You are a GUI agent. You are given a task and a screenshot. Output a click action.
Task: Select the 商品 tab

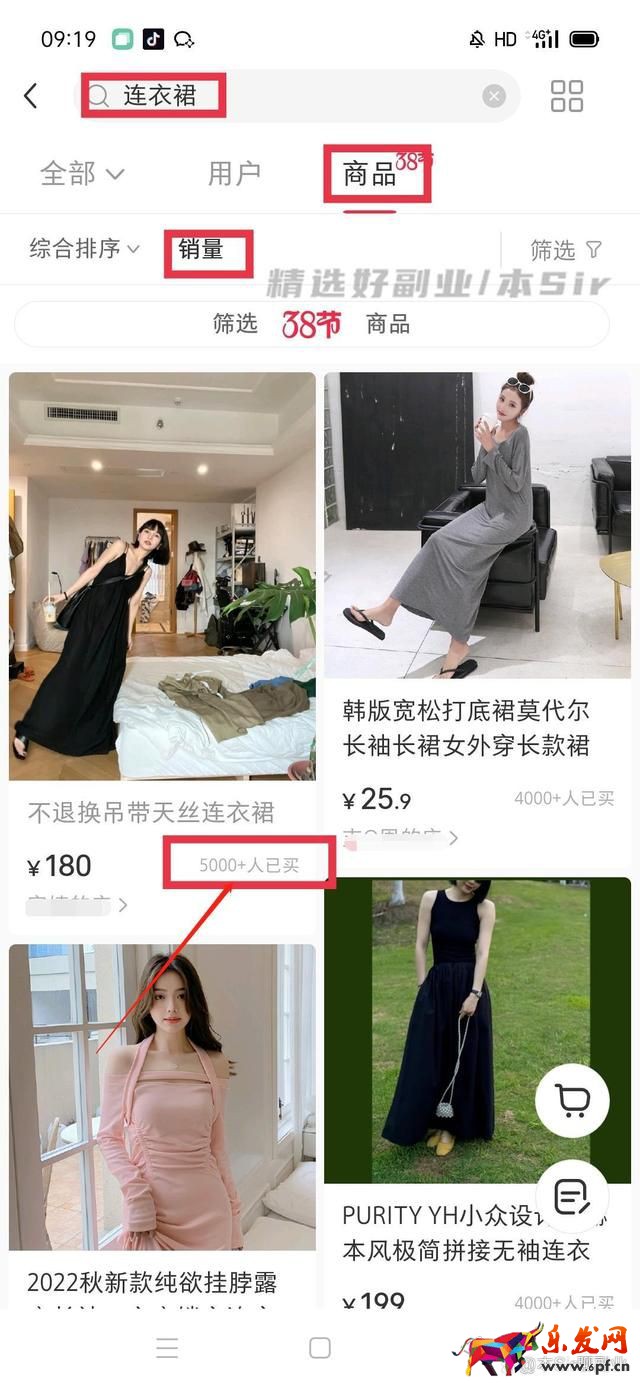pos(371,175)
